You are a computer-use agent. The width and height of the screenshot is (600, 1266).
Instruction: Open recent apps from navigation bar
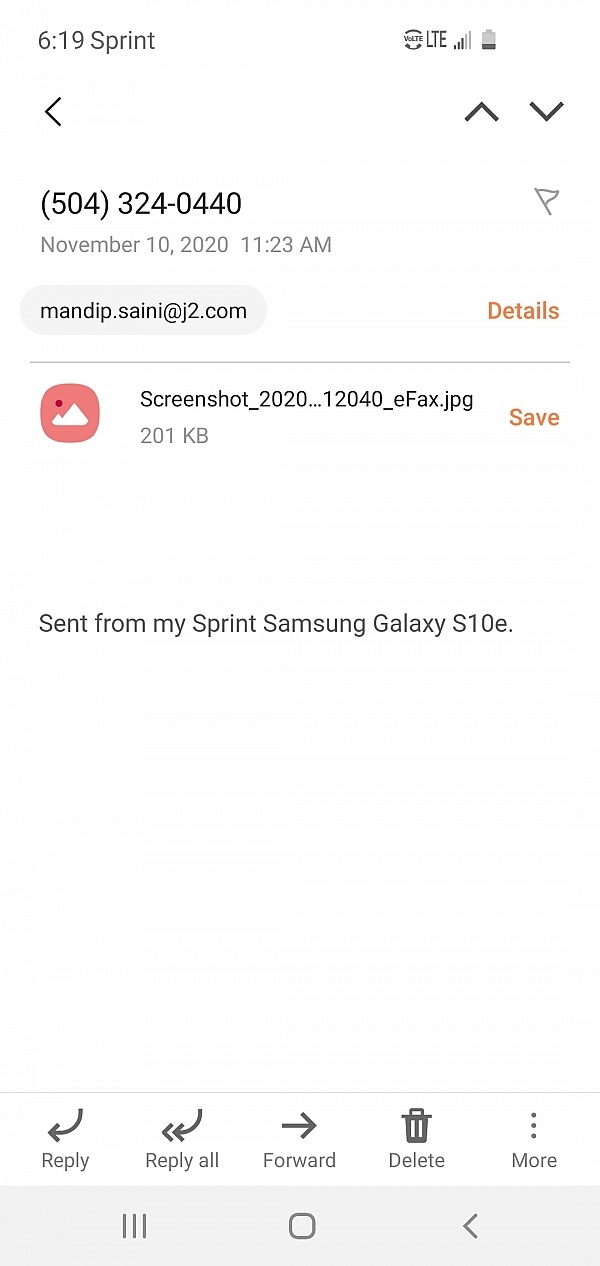tap(134, 1226)
